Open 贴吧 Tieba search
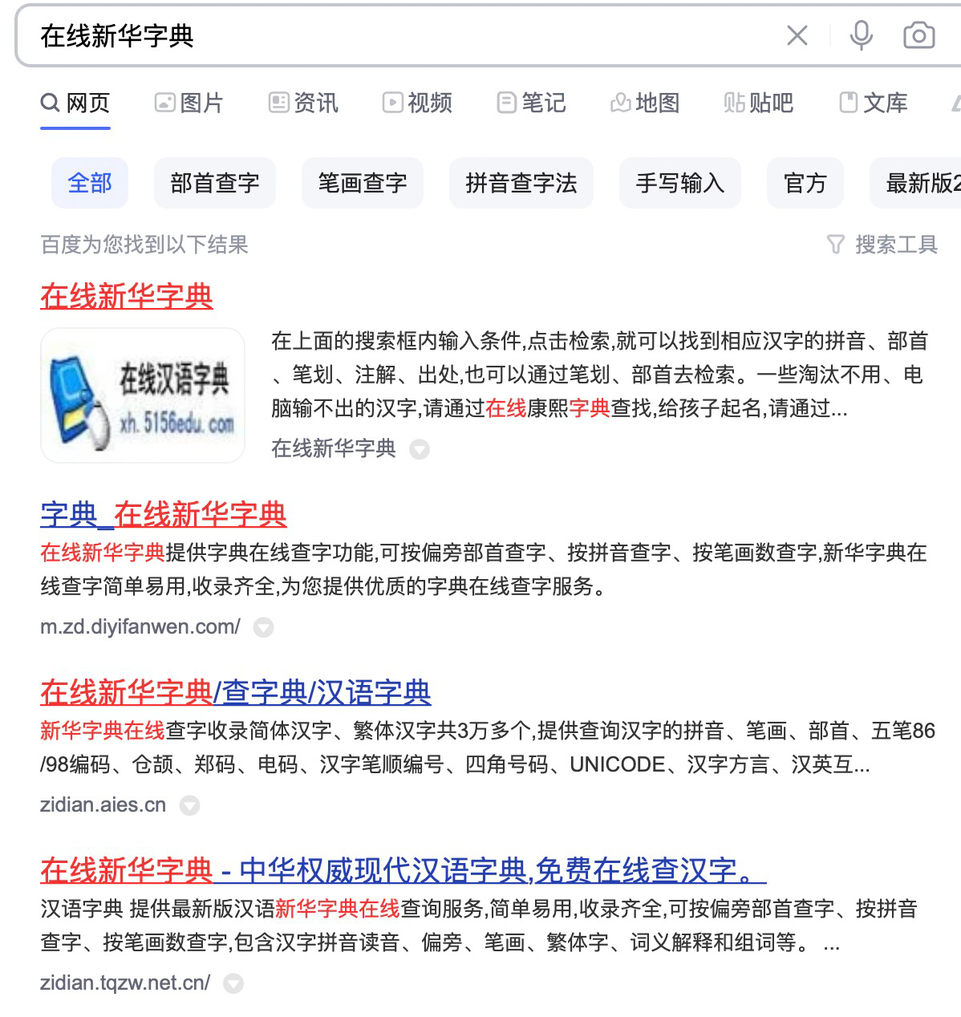The width and height of the screenshot is (961, 1017). (x=758, y=102)
